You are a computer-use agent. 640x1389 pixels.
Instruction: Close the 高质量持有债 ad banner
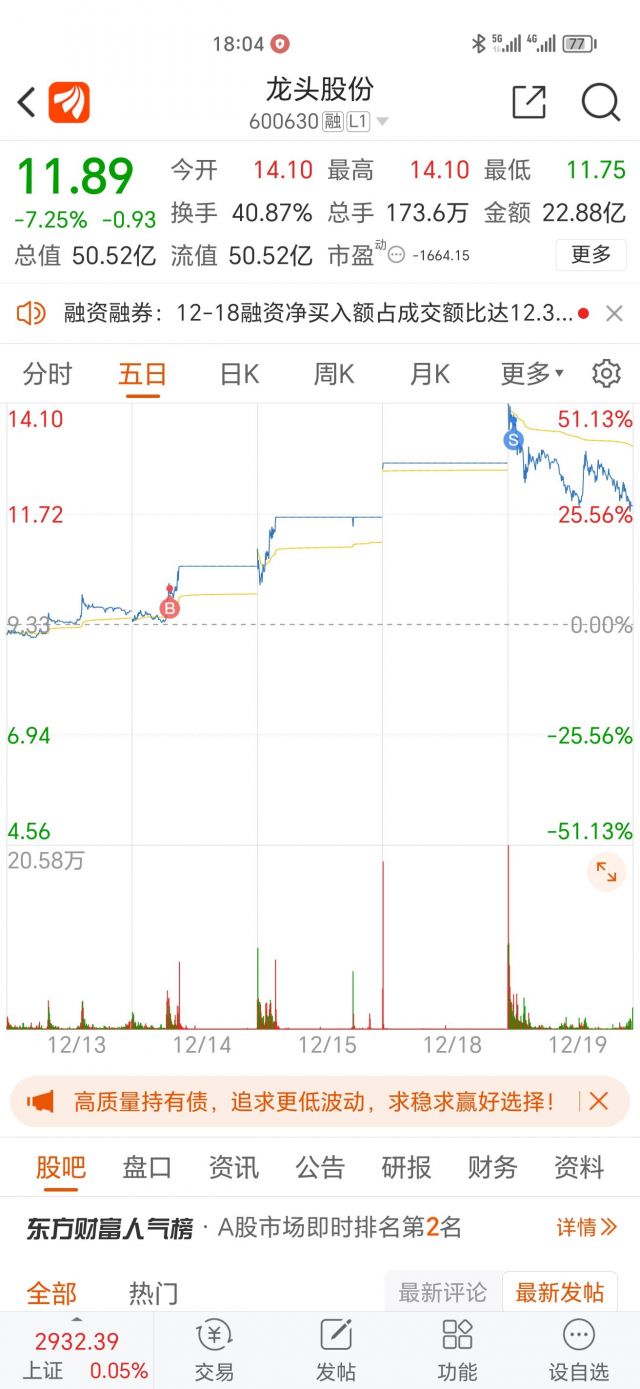[599, 1102]
